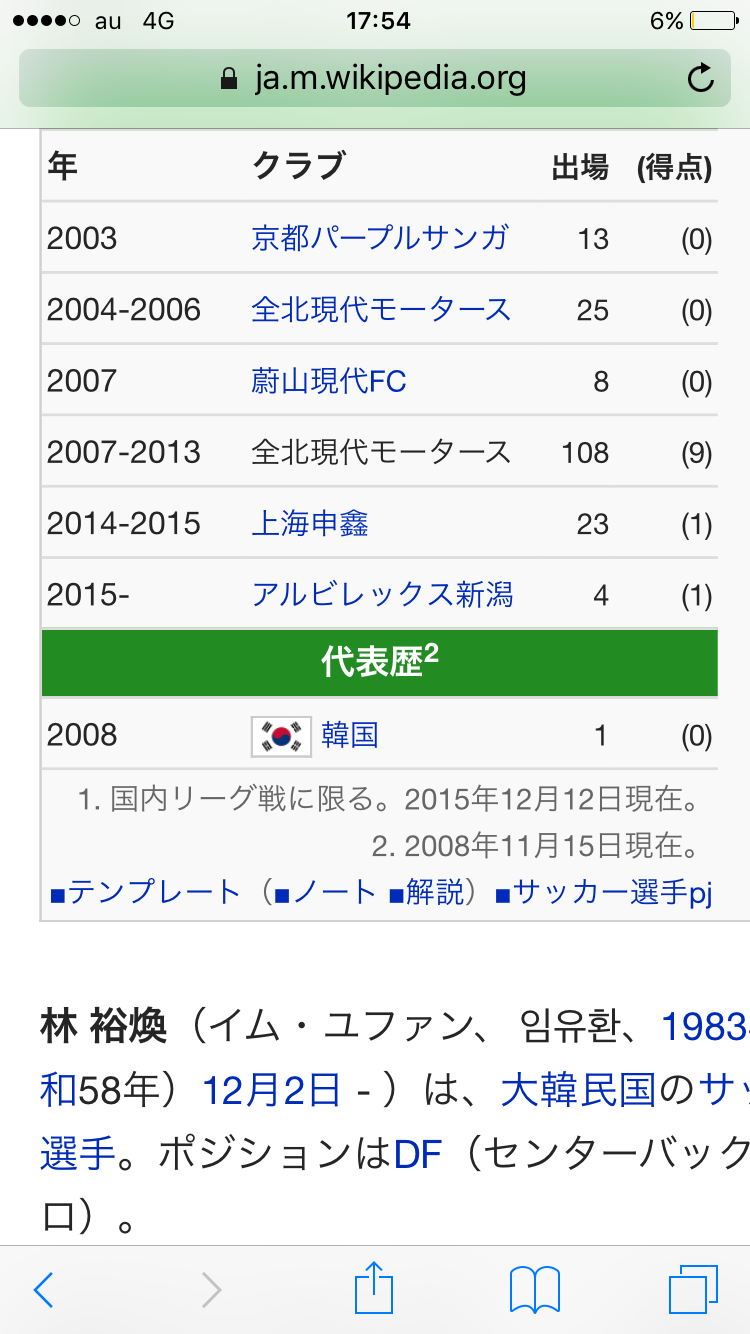
Task: Open the DF position link
Action: (x=418, y=1156)
